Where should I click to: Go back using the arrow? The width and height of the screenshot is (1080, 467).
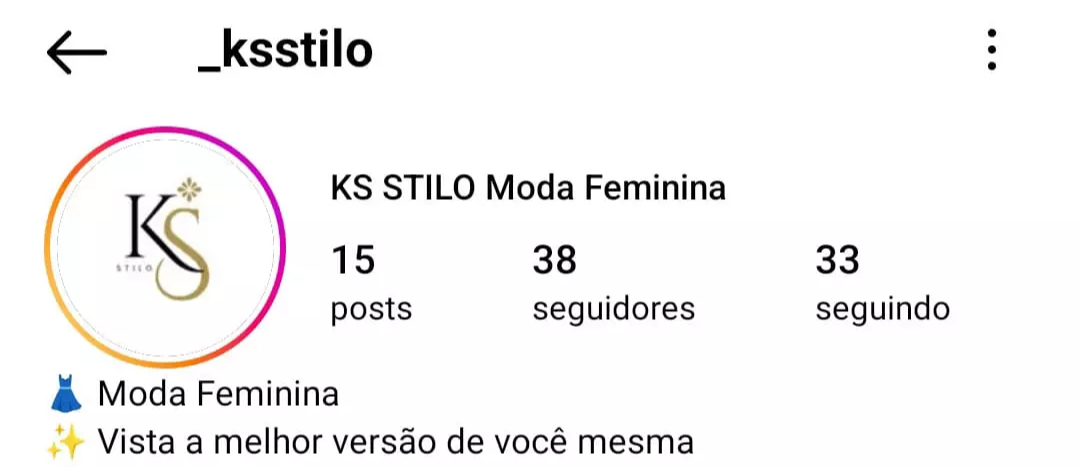[x=76, y=52]
